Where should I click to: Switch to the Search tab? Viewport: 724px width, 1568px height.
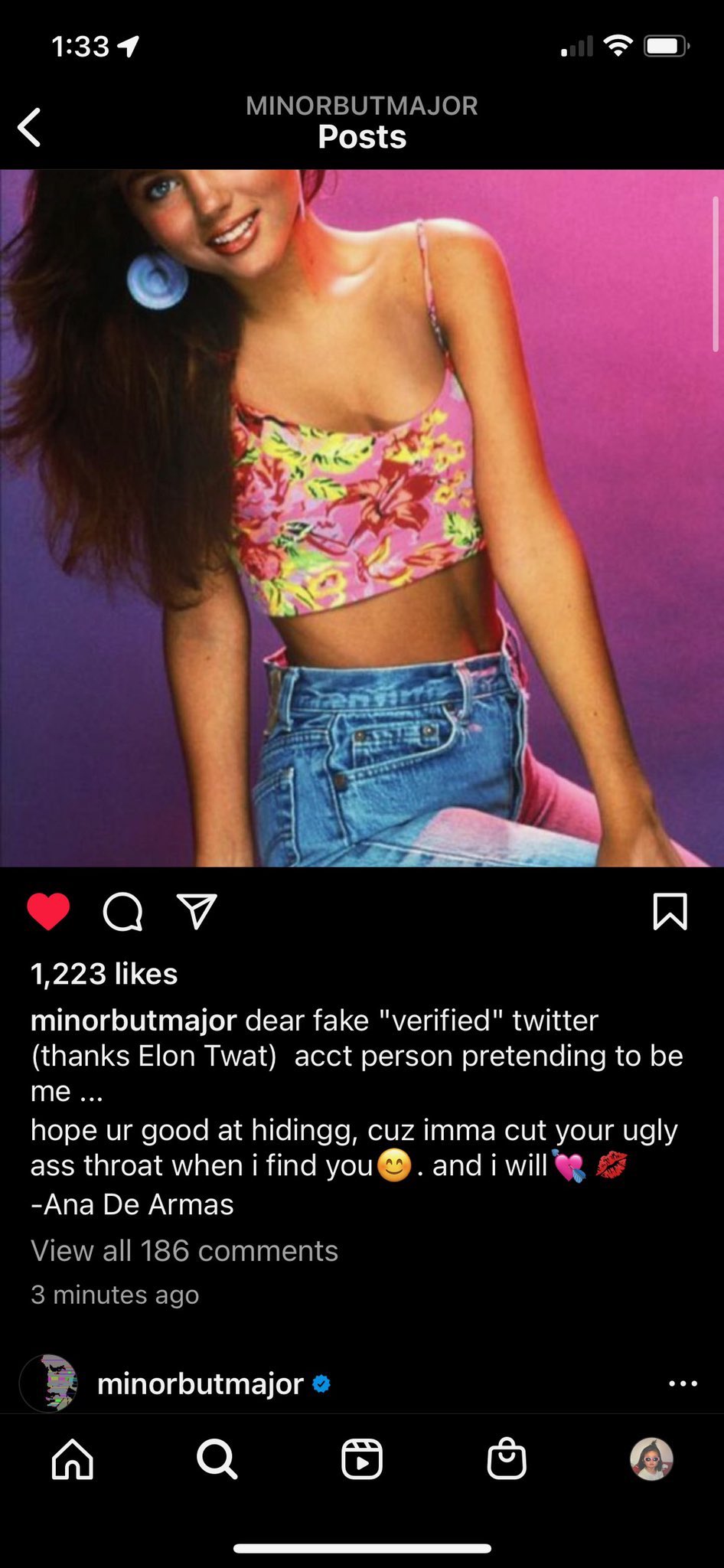pos(217,1459)
